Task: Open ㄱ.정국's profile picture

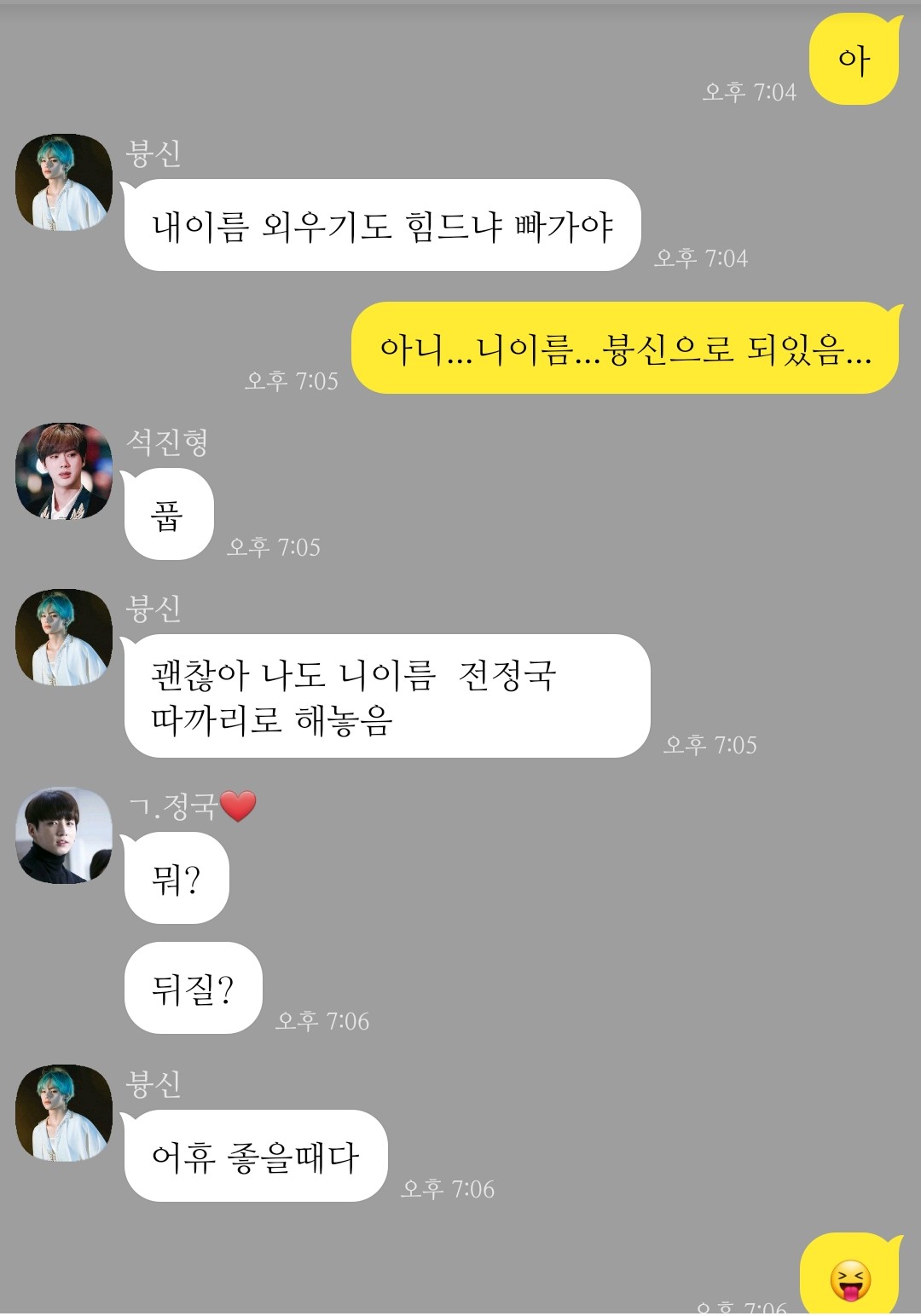Action: (x=64, y=835)
